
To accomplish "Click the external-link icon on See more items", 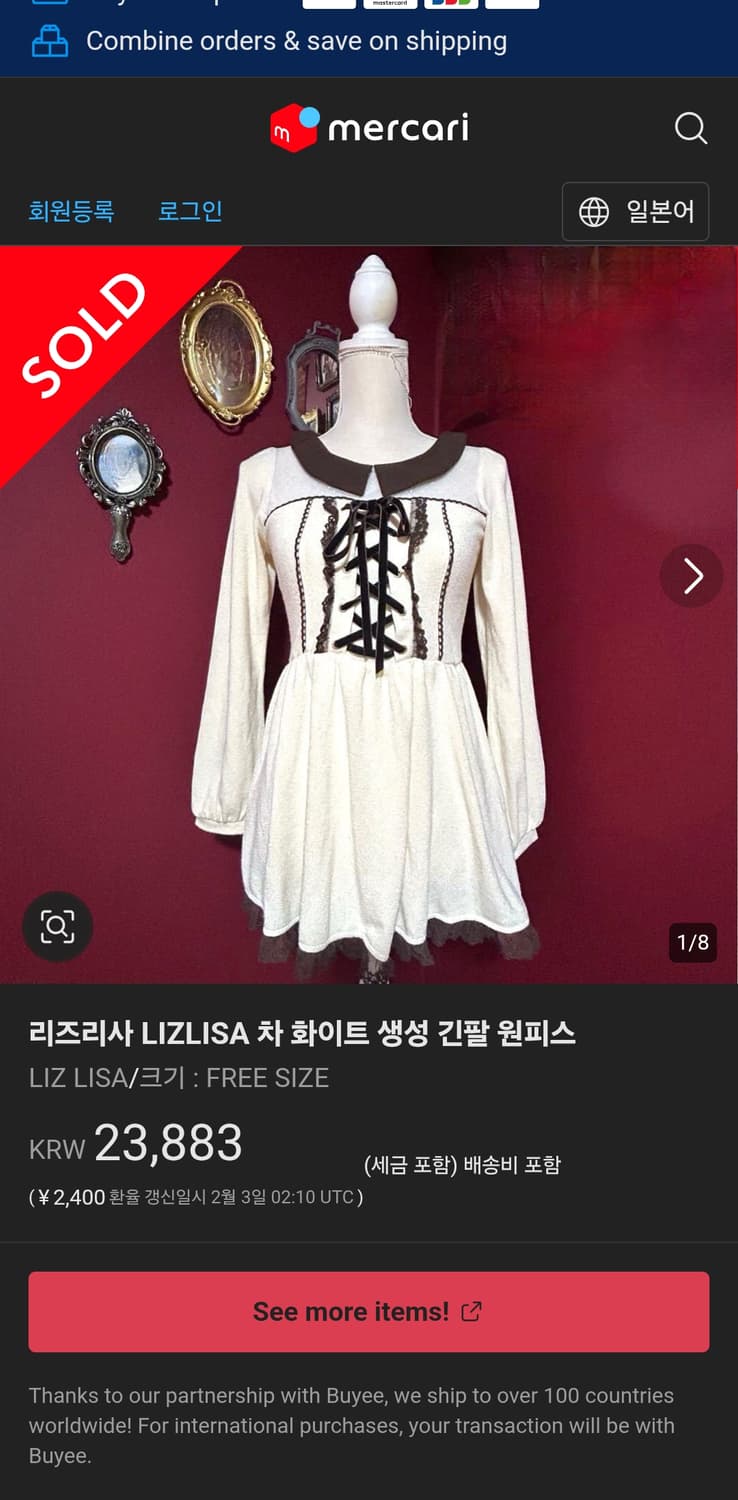I will tap(470, 1311).
